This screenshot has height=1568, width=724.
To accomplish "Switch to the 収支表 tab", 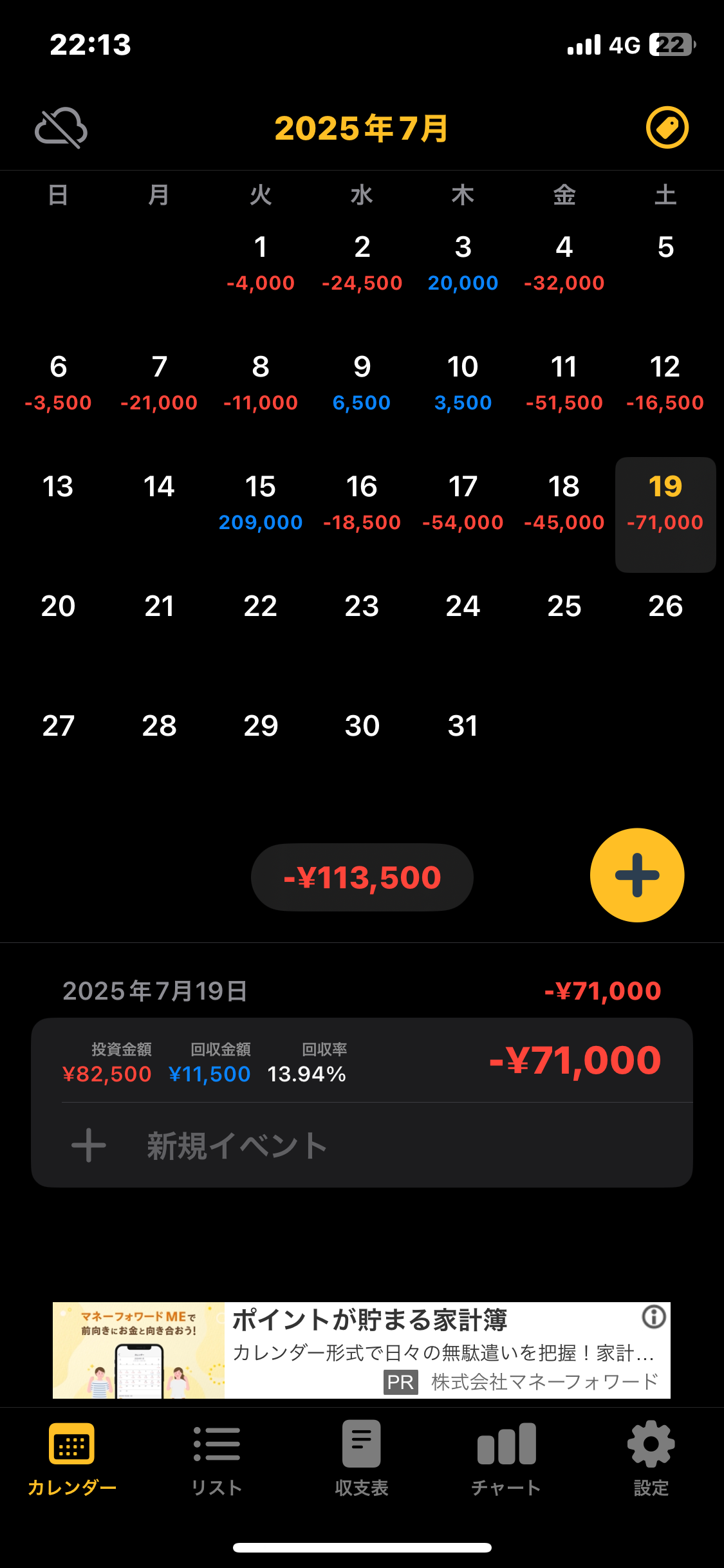I will 362,1459.
